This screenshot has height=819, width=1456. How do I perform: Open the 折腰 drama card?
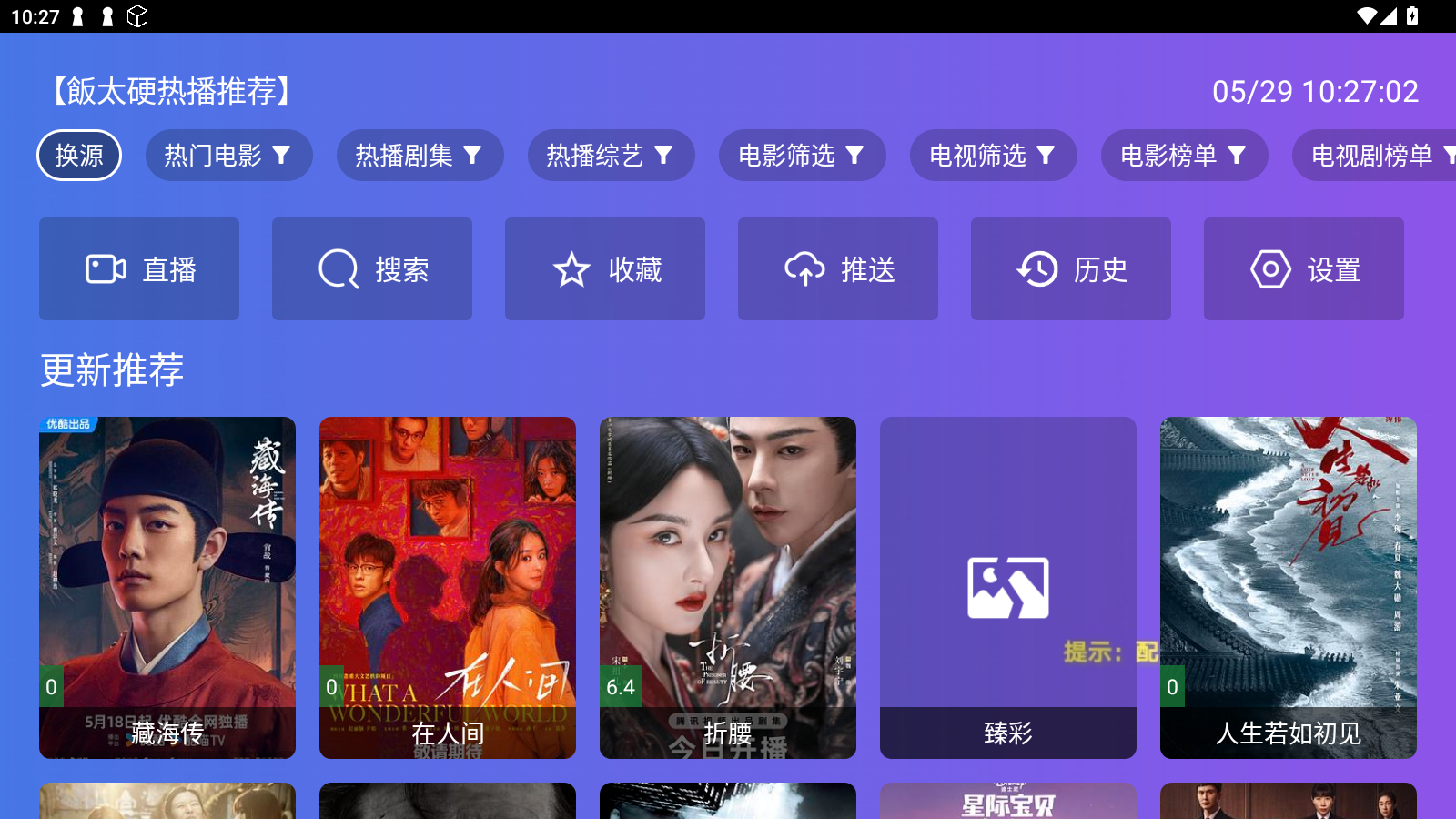tap(728, 587)
